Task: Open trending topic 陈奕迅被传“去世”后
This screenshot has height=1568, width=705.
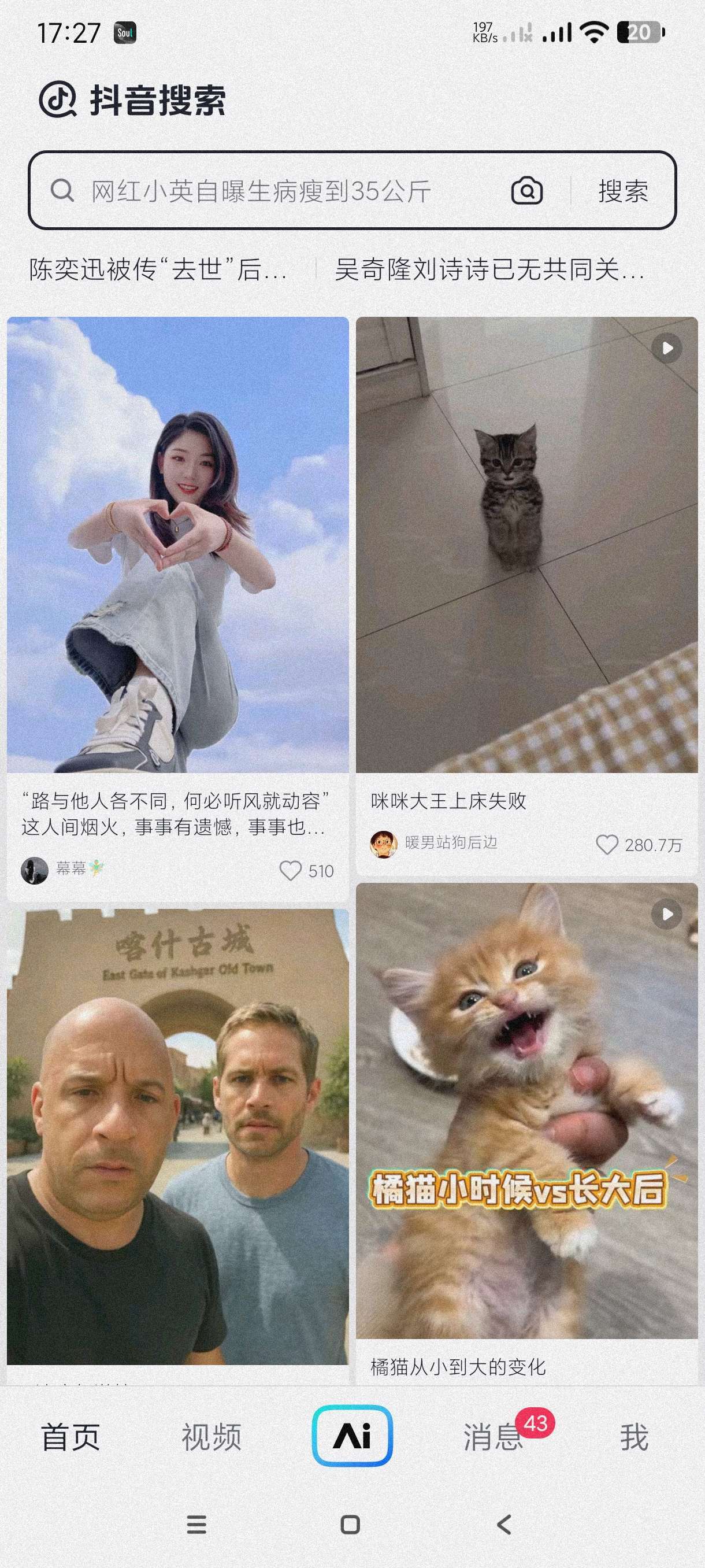Action: 159,269
